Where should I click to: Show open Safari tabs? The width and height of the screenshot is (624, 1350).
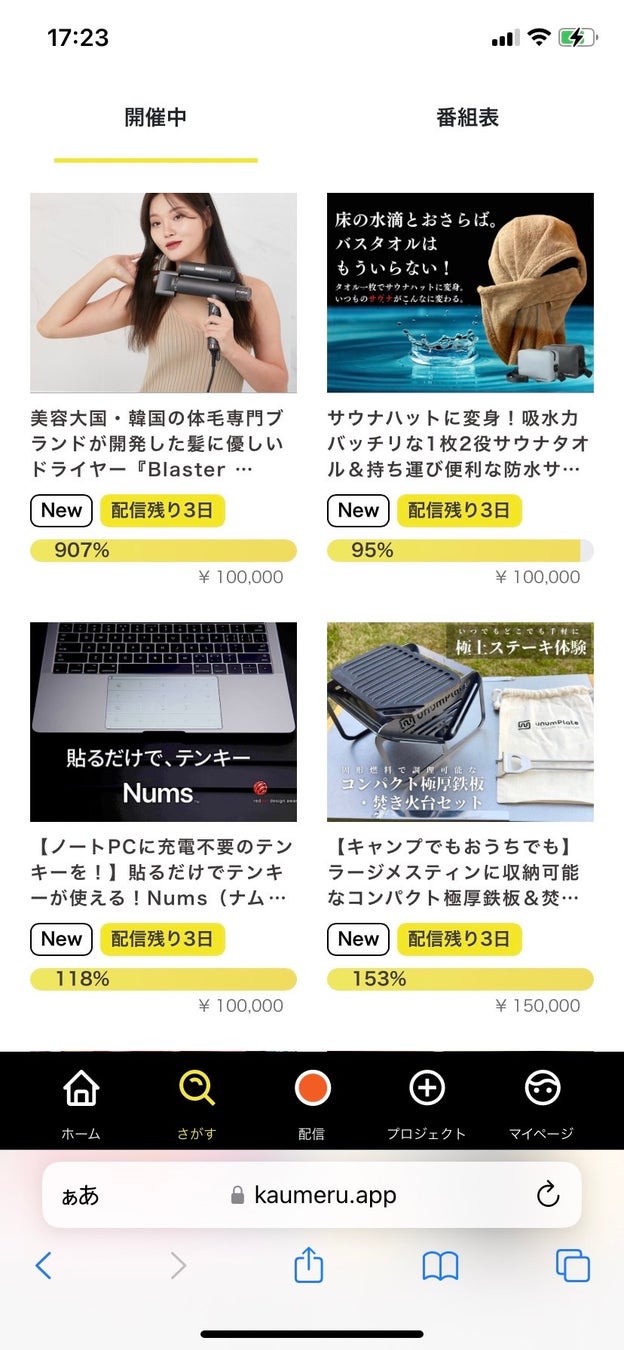(x=573, y=1266)
